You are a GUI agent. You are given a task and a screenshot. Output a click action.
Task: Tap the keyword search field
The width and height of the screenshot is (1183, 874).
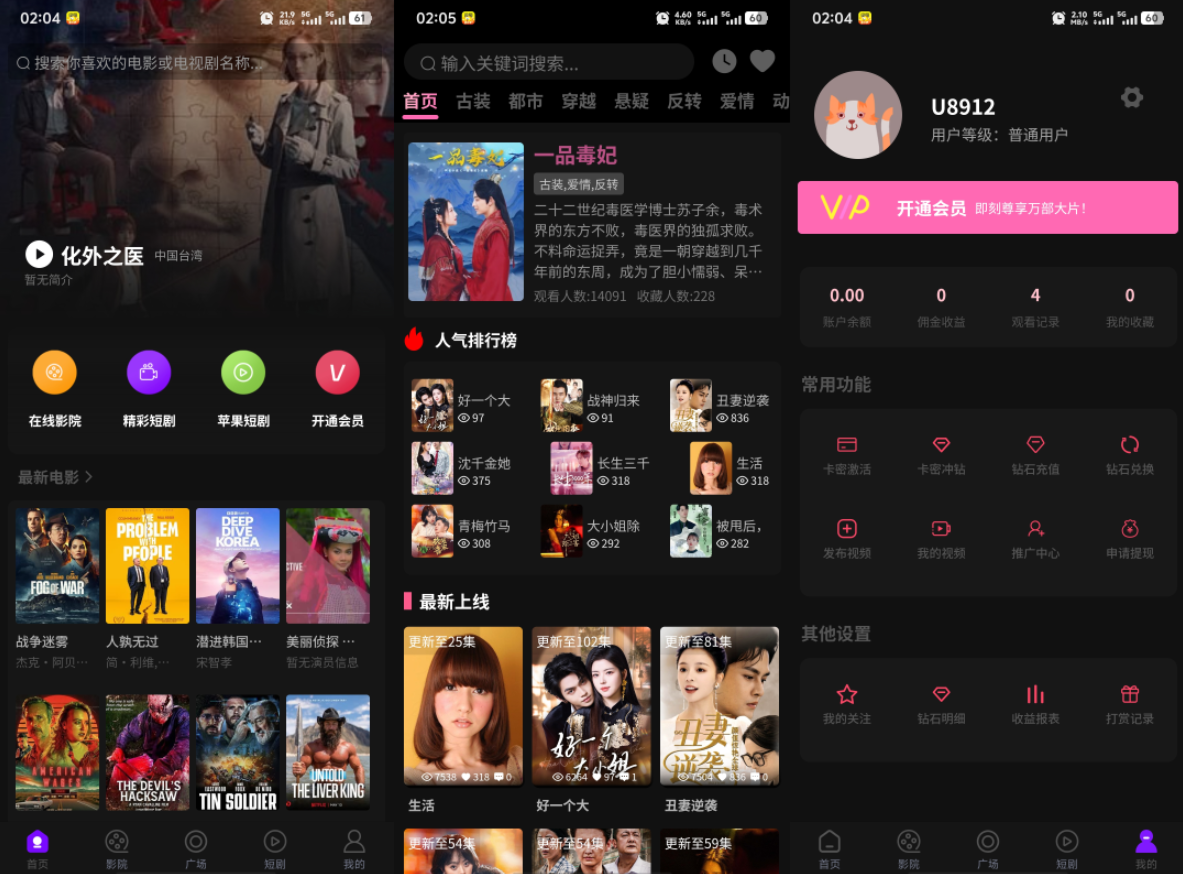pos(550,63)
